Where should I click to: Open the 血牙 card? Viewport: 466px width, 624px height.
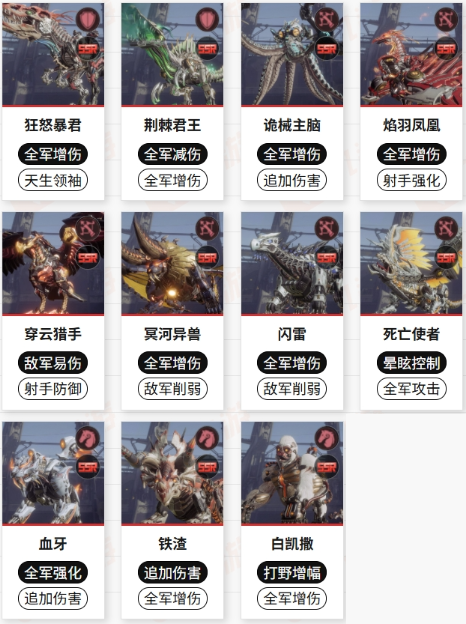[53, 521]
